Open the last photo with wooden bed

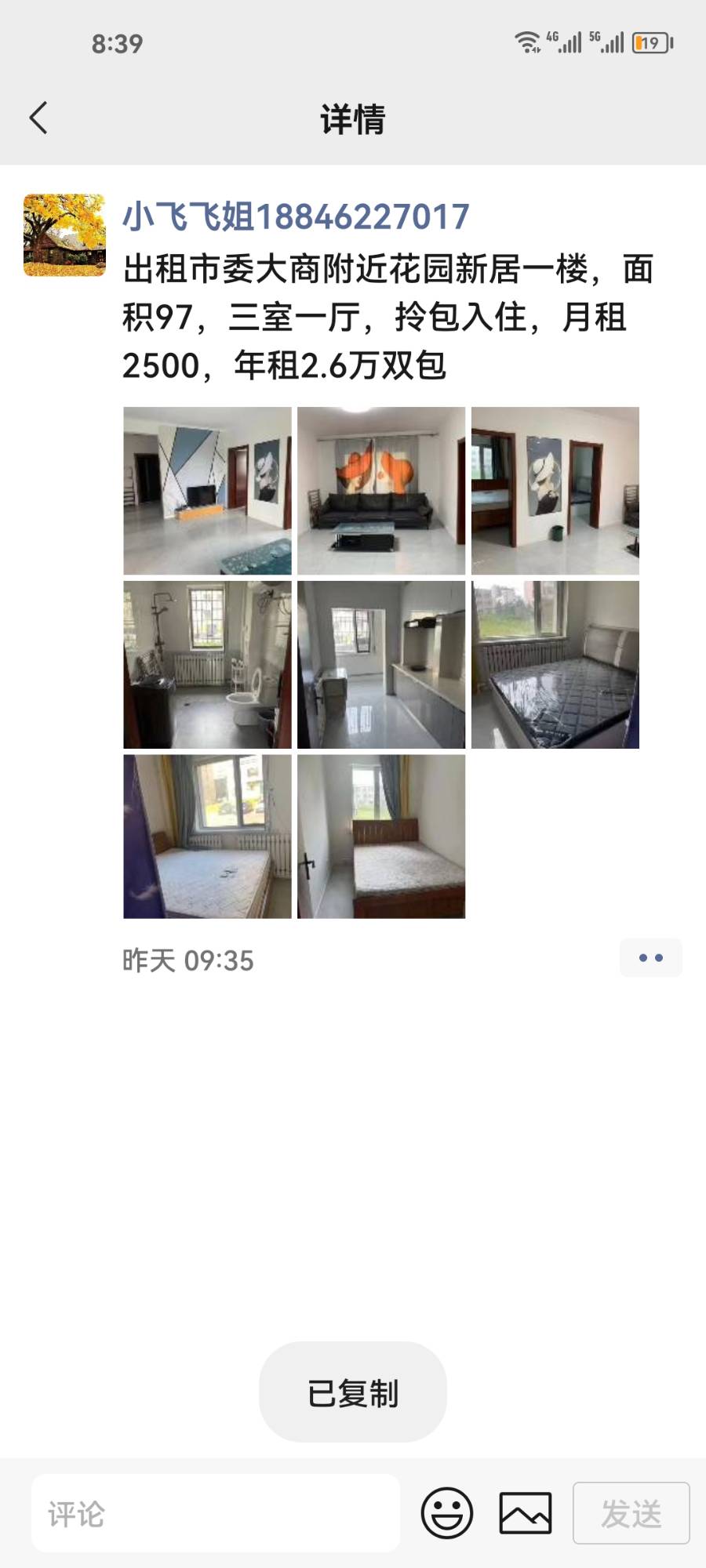point(381,837)
